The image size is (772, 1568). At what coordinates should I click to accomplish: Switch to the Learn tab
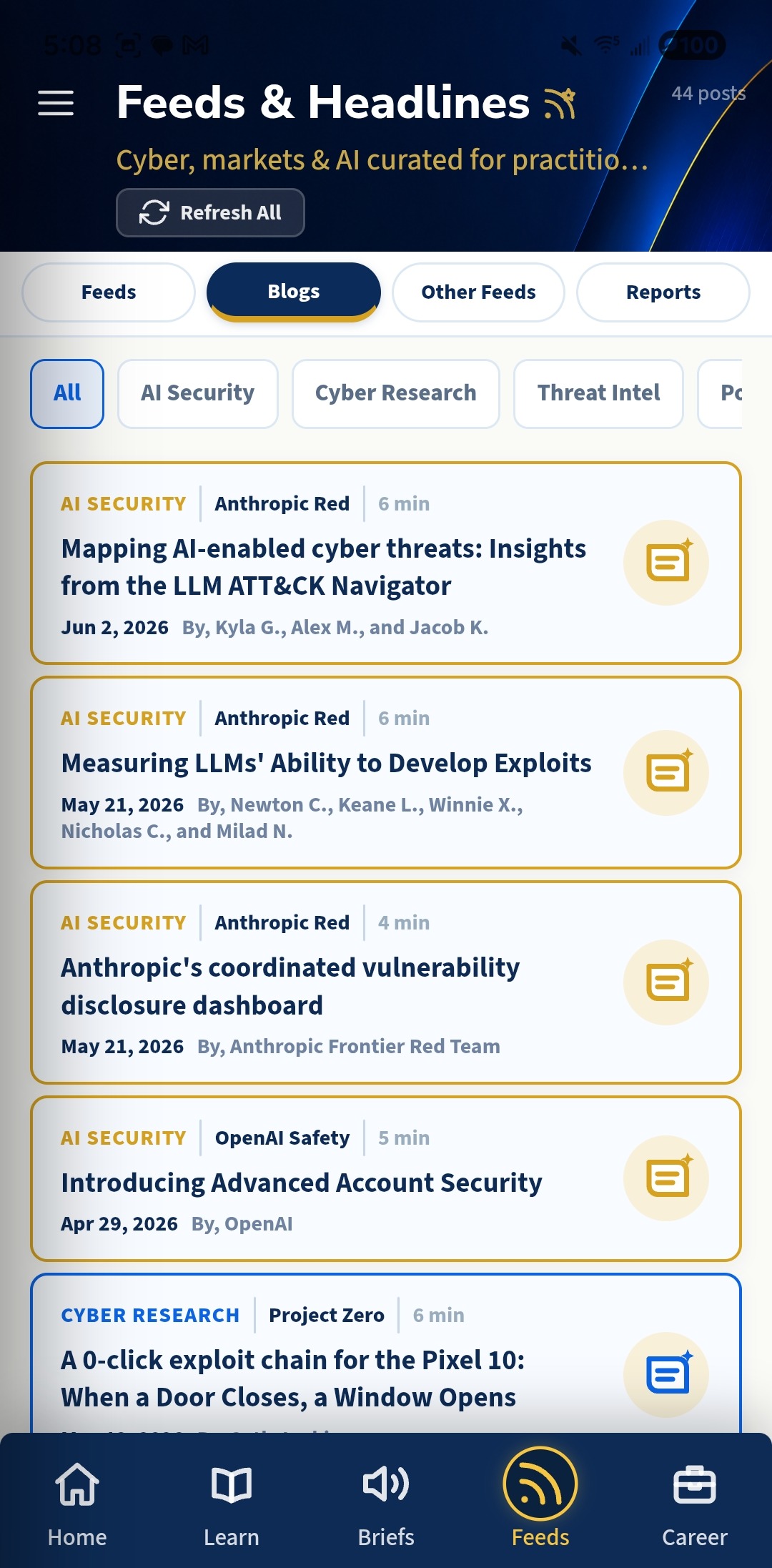[x=232, y=1504]
